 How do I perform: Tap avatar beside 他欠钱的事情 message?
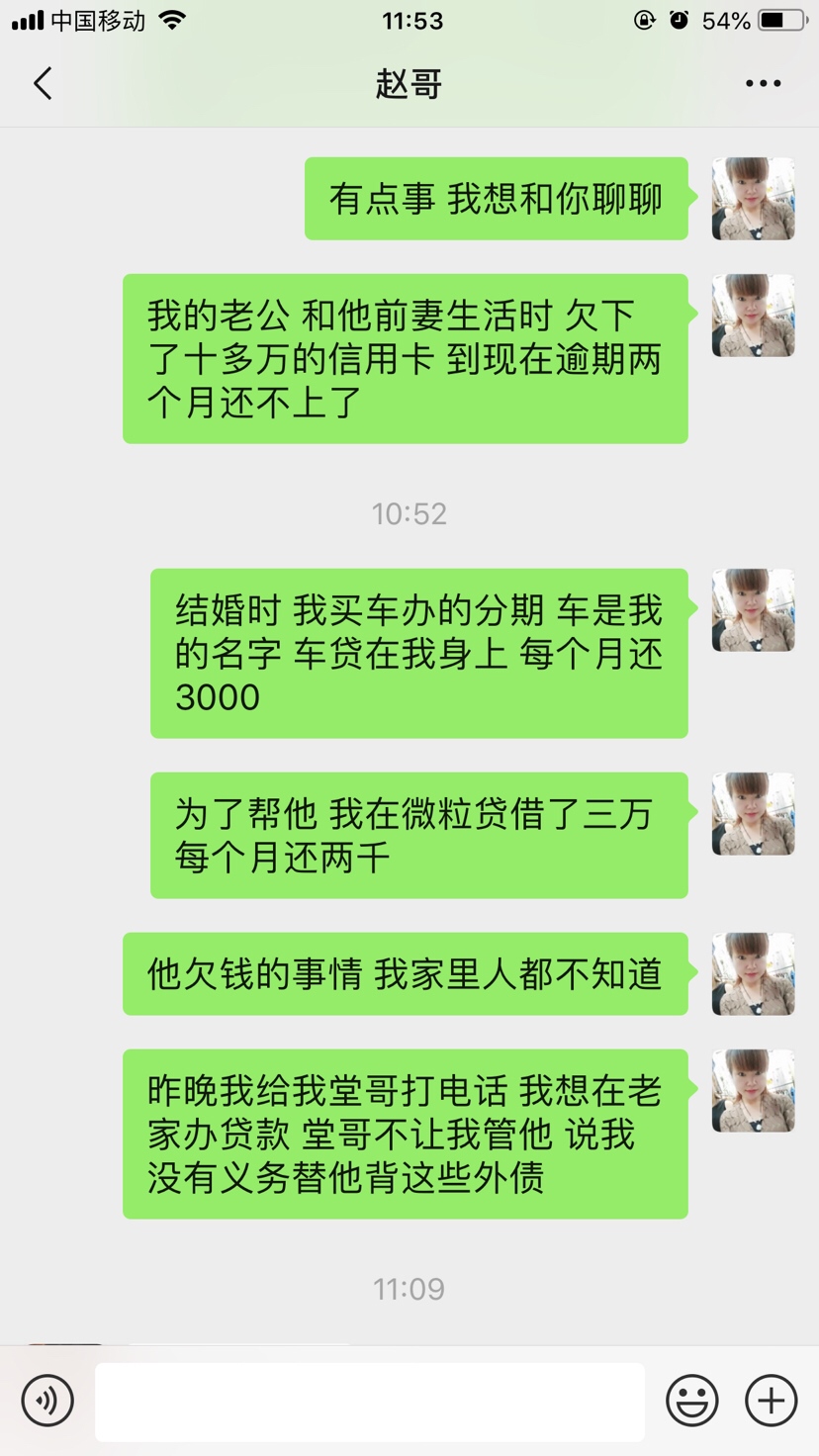[753, 974]
